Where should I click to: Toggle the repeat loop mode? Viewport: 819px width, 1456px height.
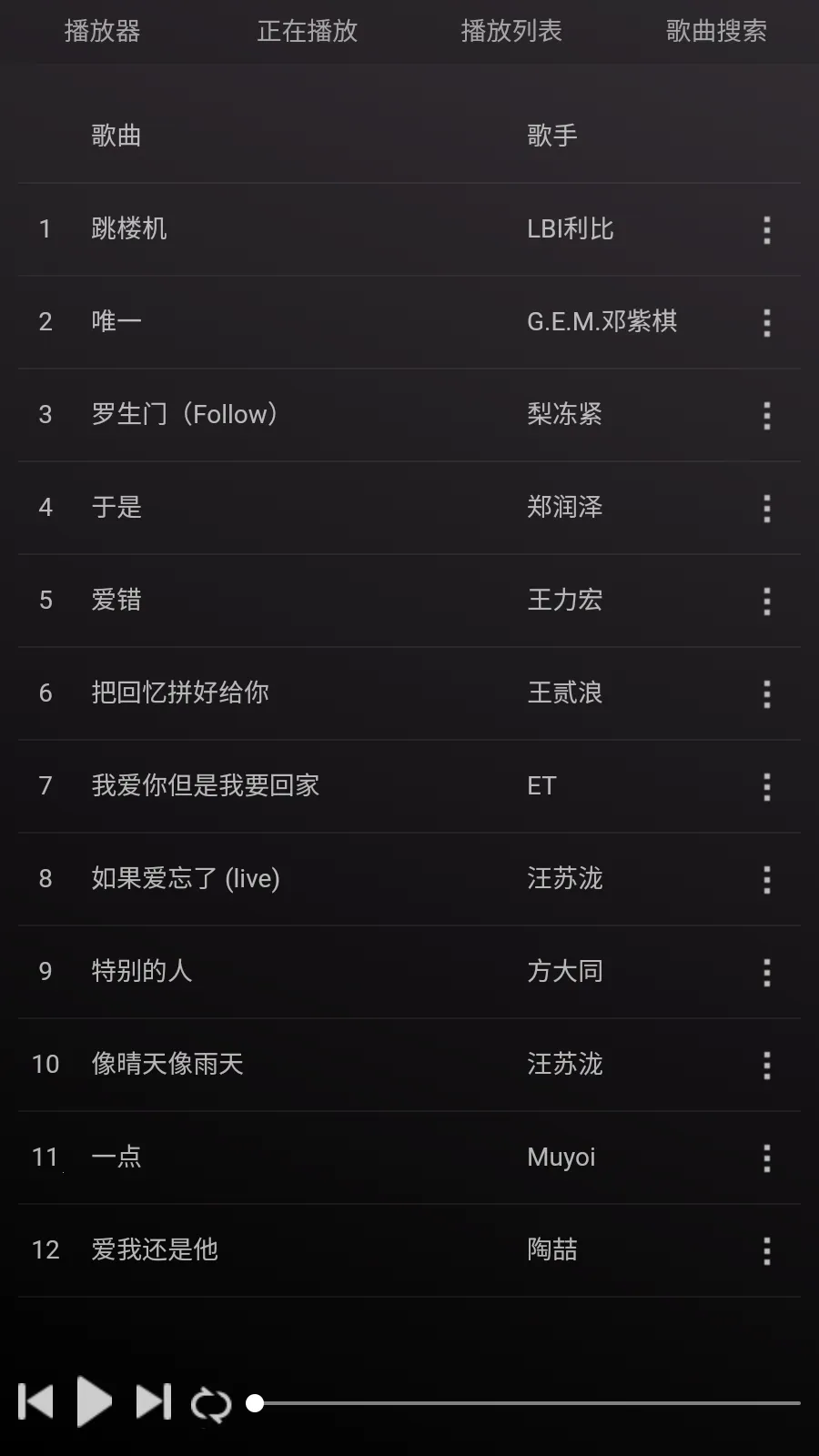tap(211, 1404)
